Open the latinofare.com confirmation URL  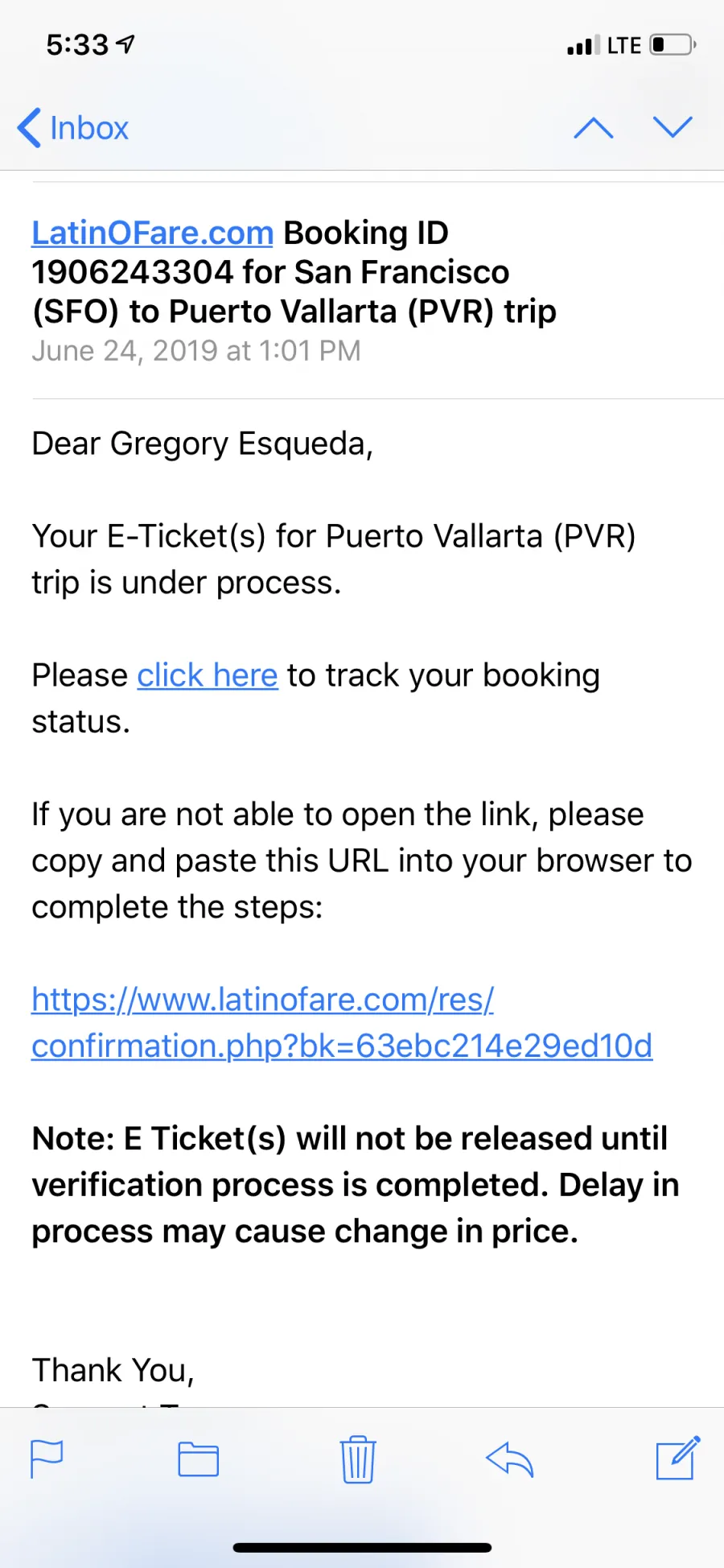pos(341,1022)
